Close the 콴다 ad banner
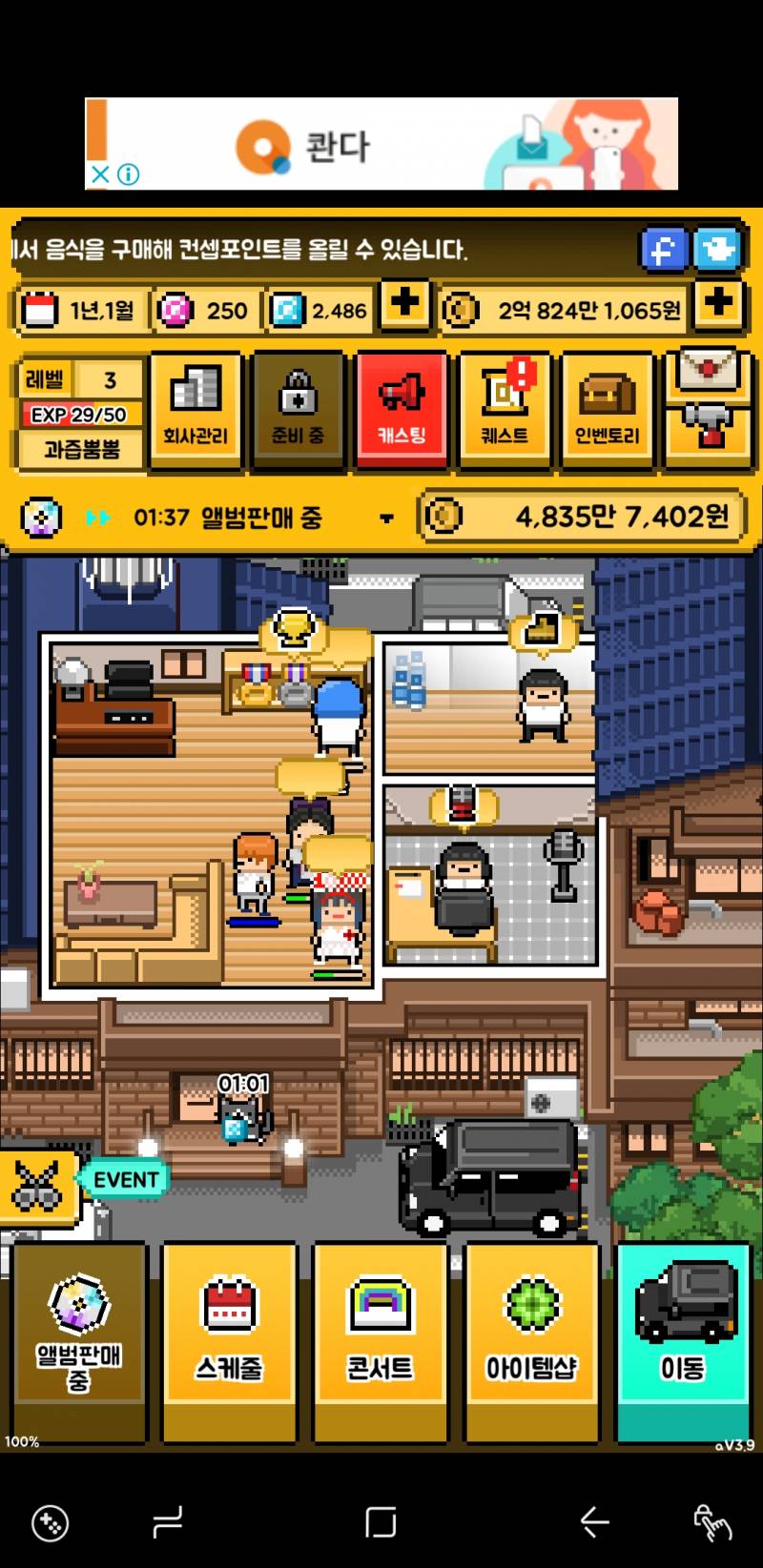763x1568 pixels. [x=99, y=174]
